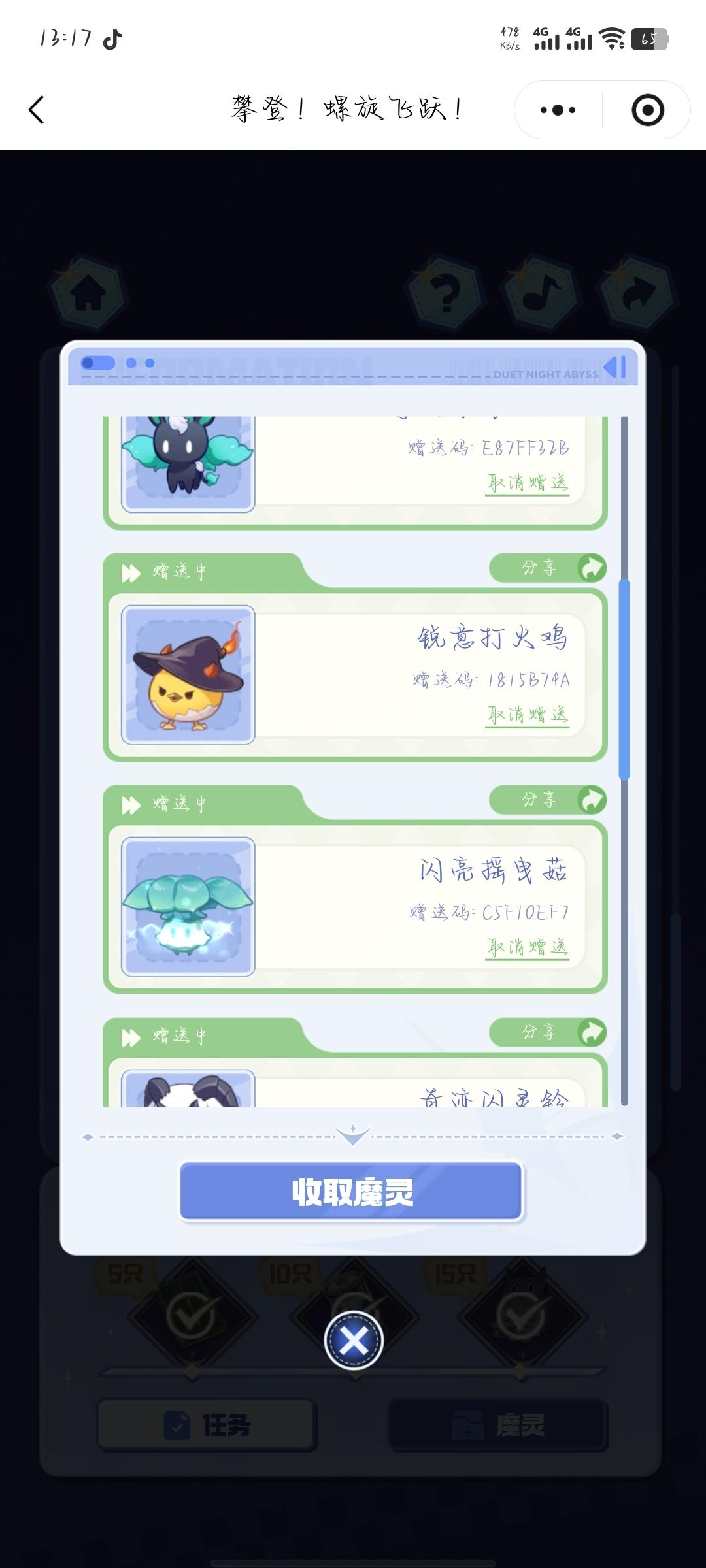Share the 奇迹闪灵铃 gift
This screenshot has width=706, height=1568.
pos(548,1032)
